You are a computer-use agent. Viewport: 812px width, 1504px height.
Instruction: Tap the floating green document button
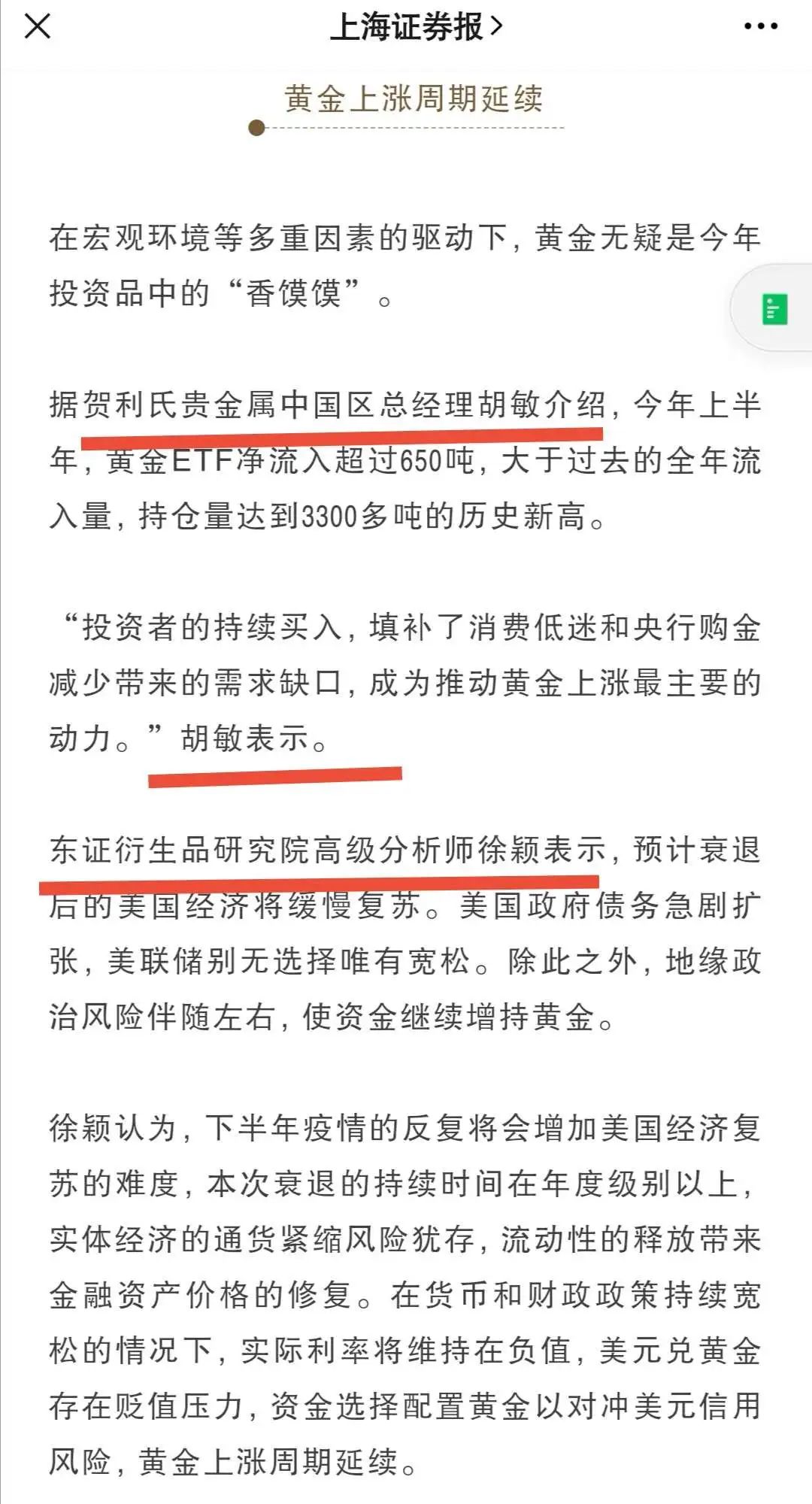tap(774, 309)
